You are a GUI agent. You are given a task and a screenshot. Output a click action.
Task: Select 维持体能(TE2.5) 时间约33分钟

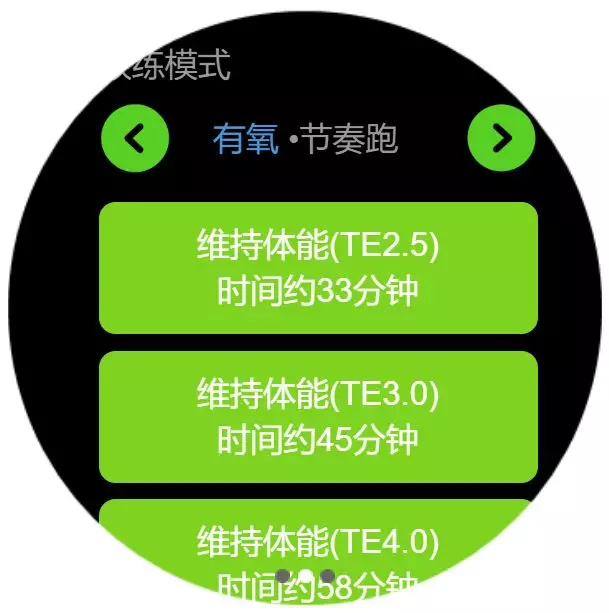point(318,267)
